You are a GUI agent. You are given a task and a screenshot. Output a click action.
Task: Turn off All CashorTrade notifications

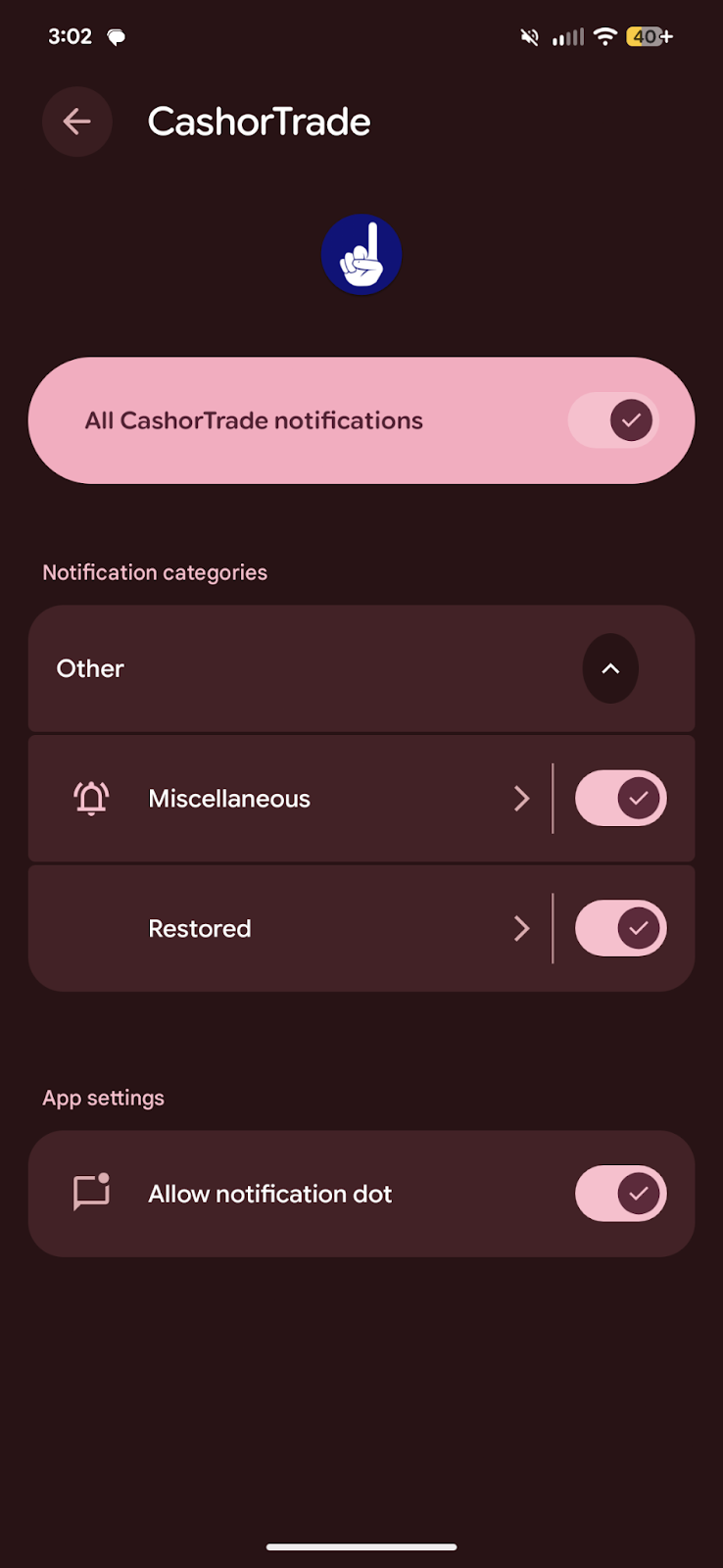613,420
